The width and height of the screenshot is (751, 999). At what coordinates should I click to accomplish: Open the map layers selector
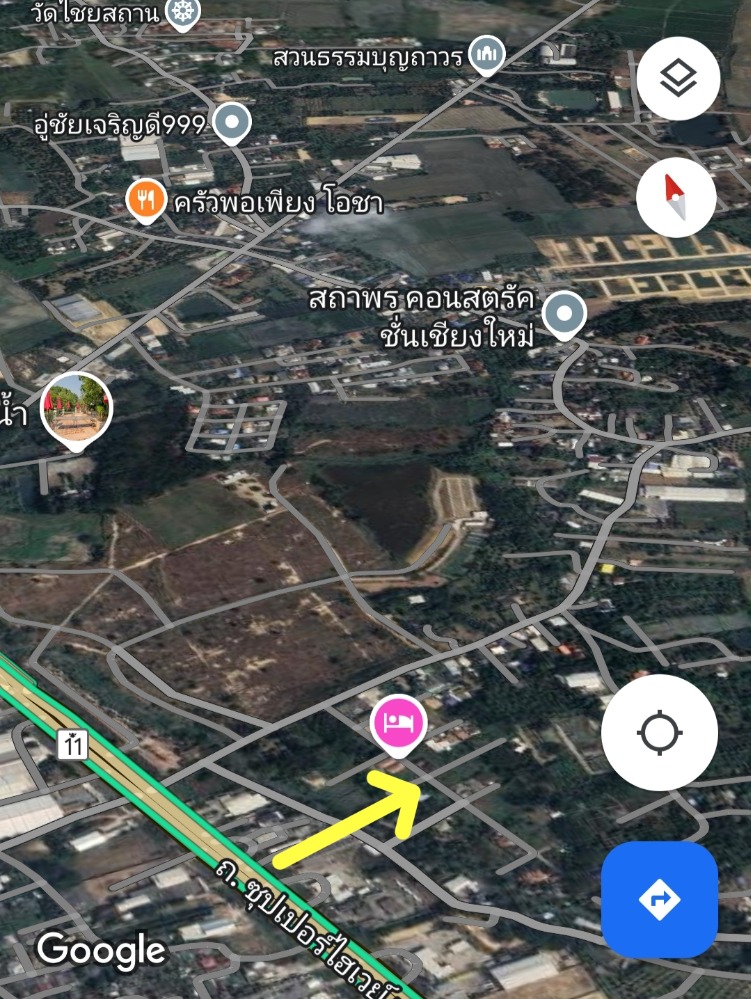point(678,79)
